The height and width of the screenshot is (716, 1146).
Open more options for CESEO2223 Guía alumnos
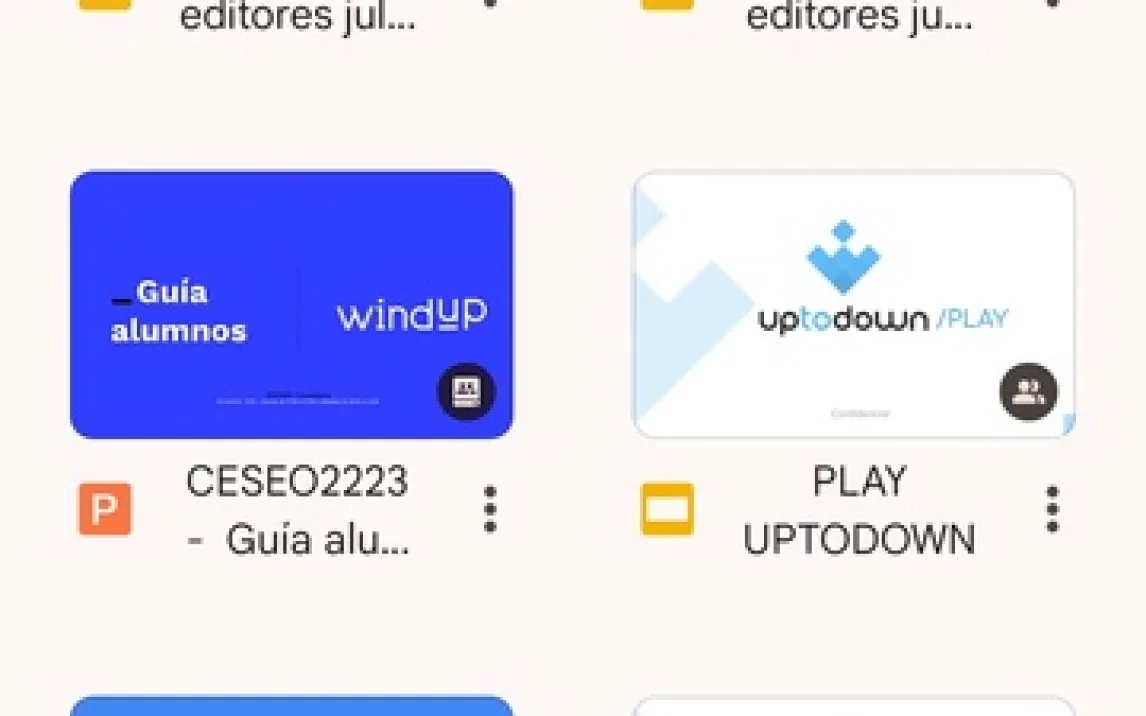click(x=489, y=509)
